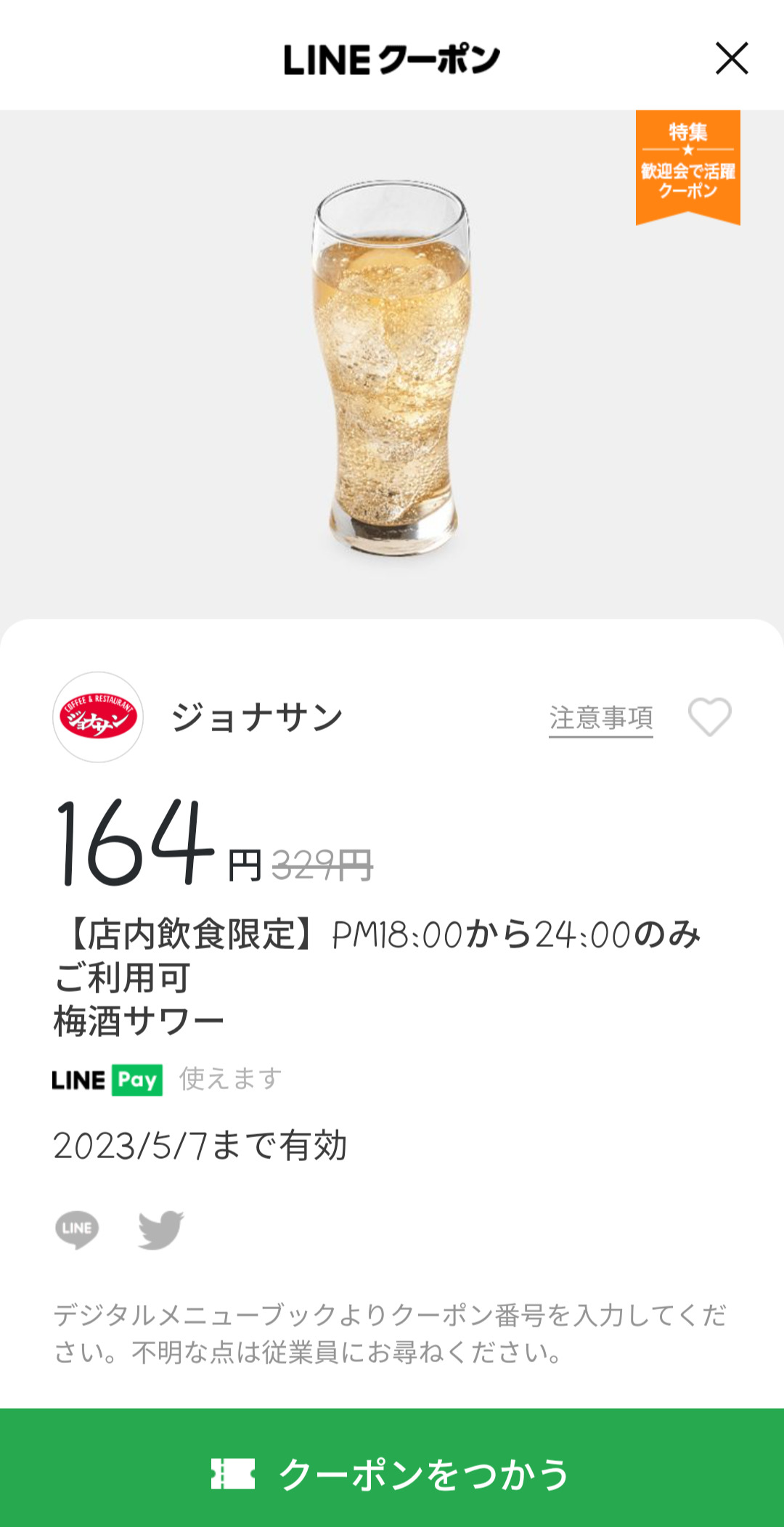The image size is (784, 1527).
Task: Open the 歓迎会で活躍クーポン feature badge
Action: 687,167
